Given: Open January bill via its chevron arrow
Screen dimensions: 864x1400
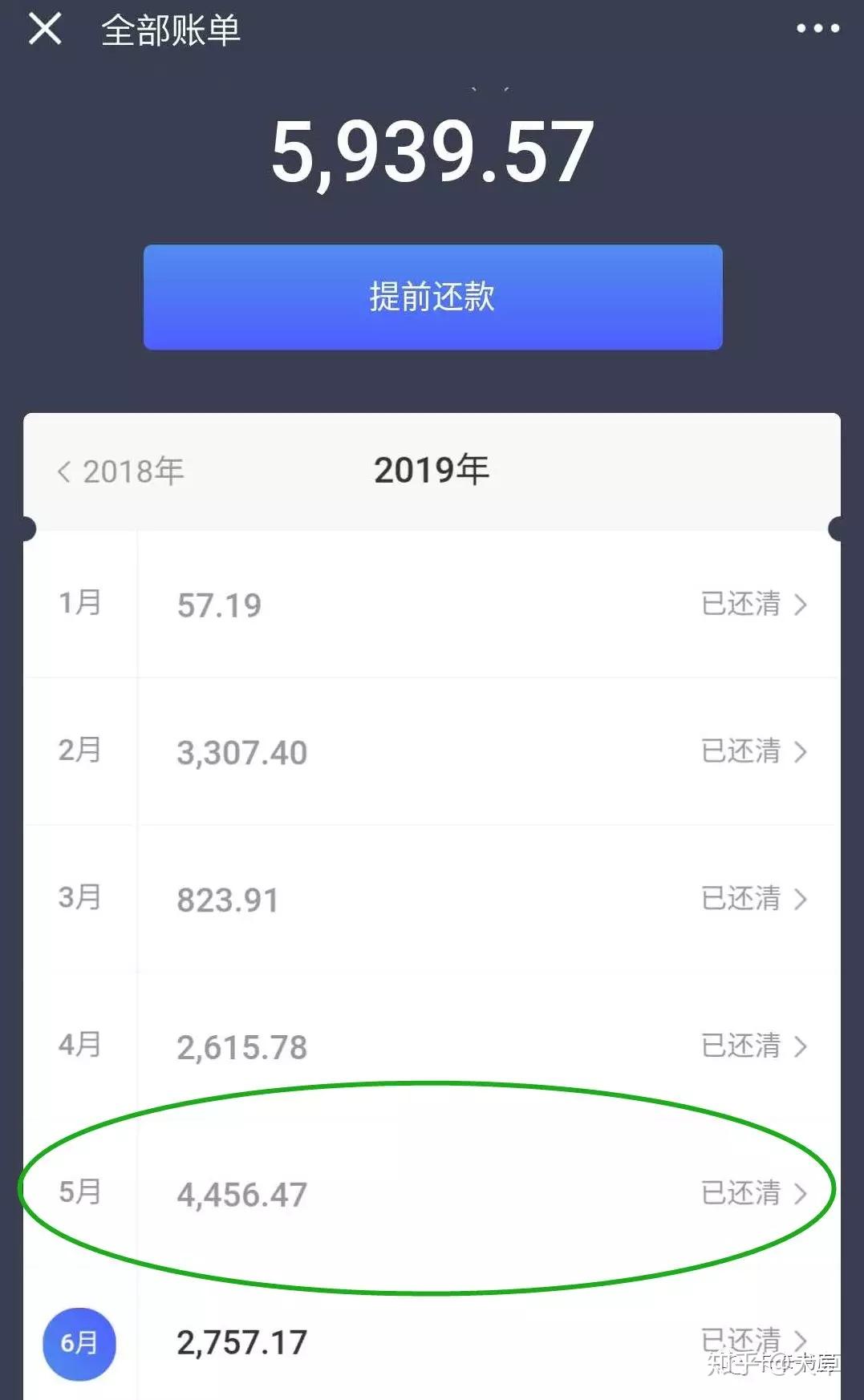Looking at the screenshot, I should pos(799,605).
